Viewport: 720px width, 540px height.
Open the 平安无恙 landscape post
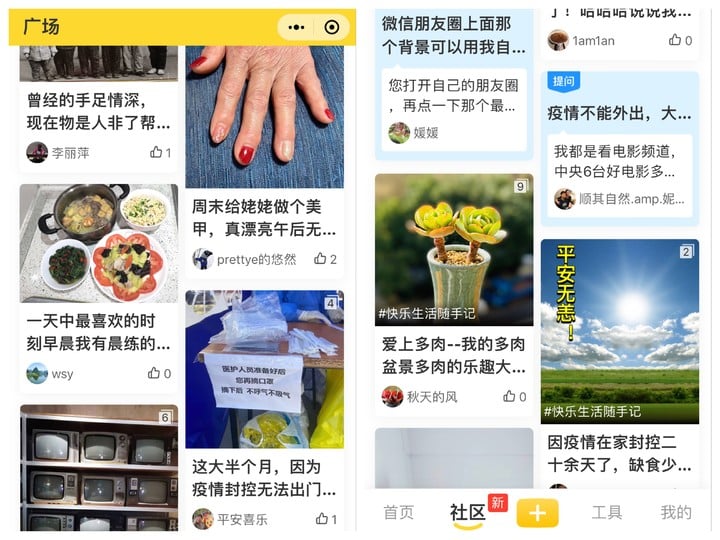pyautogui.click(x=619, y=330)
